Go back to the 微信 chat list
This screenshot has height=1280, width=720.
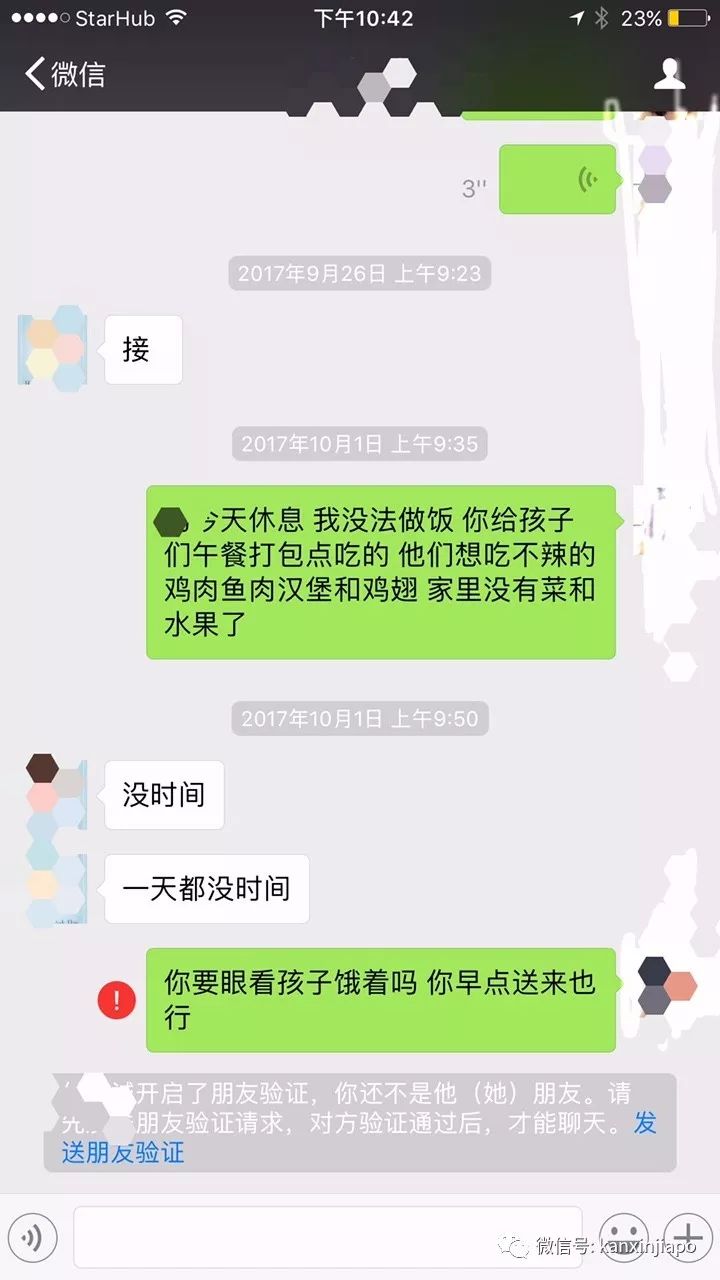64,74
